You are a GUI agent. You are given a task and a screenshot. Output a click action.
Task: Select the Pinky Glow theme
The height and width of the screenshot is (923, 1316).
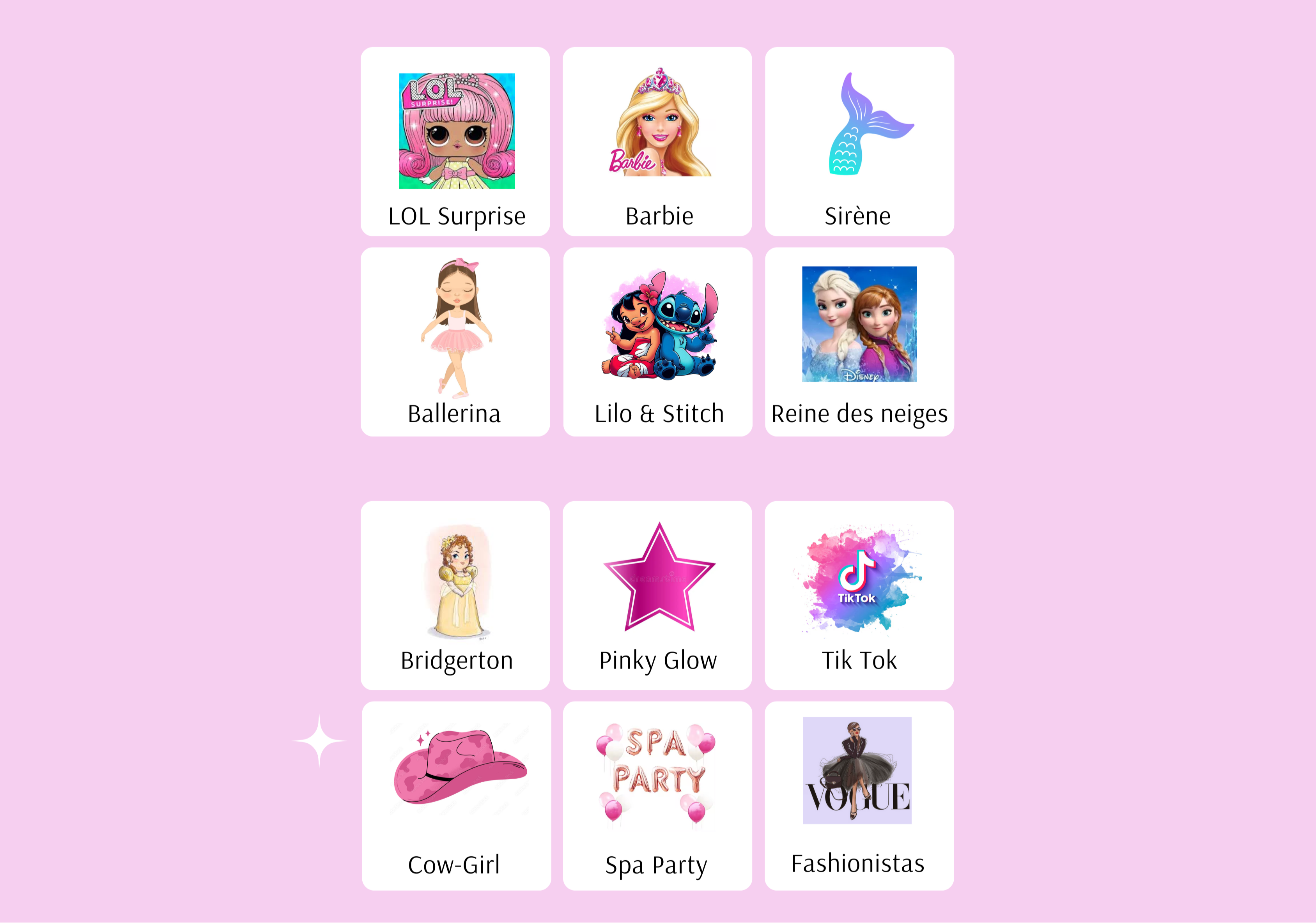pos(657,596)
